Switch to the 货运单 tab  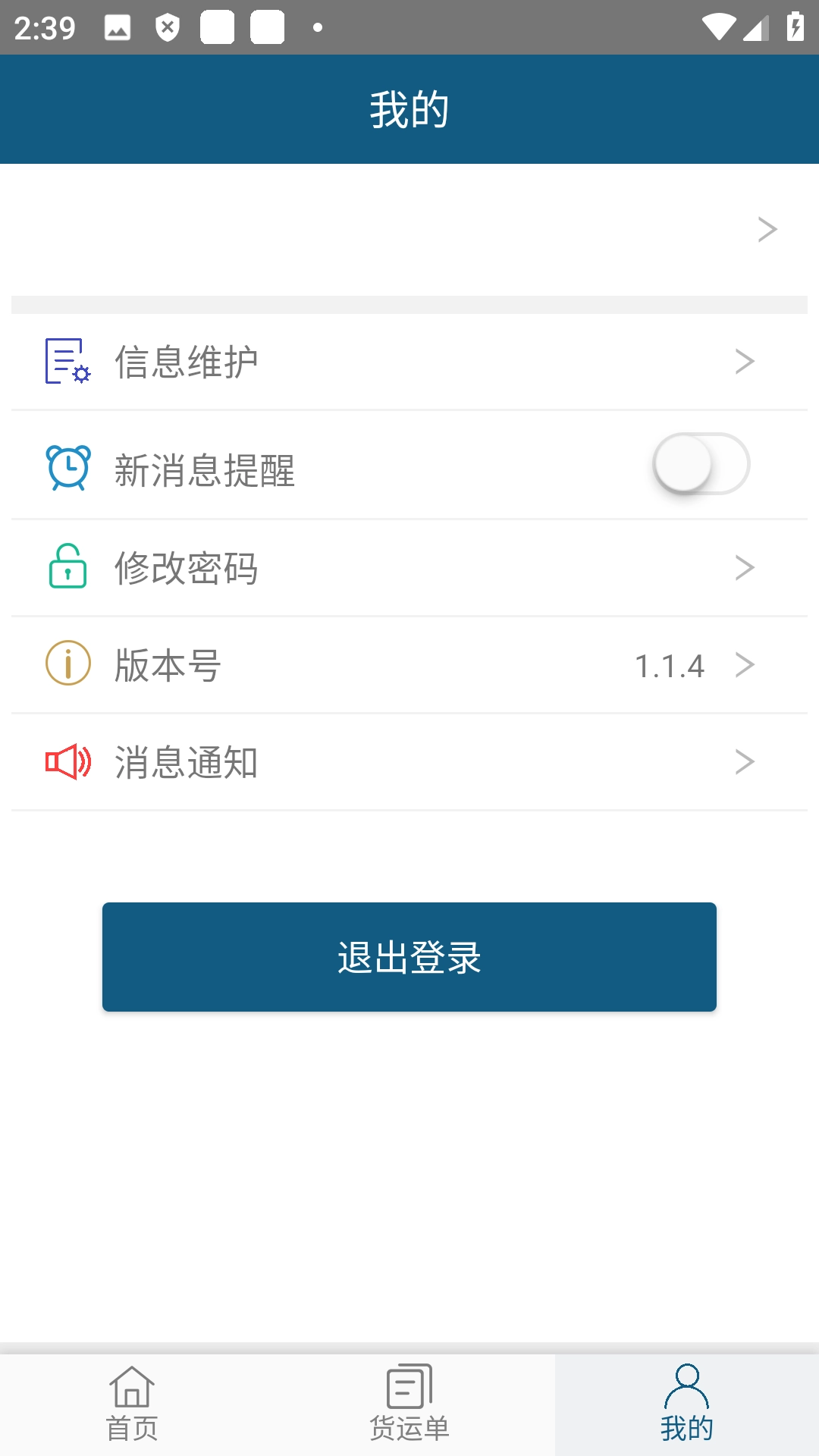coord(409,1407)
